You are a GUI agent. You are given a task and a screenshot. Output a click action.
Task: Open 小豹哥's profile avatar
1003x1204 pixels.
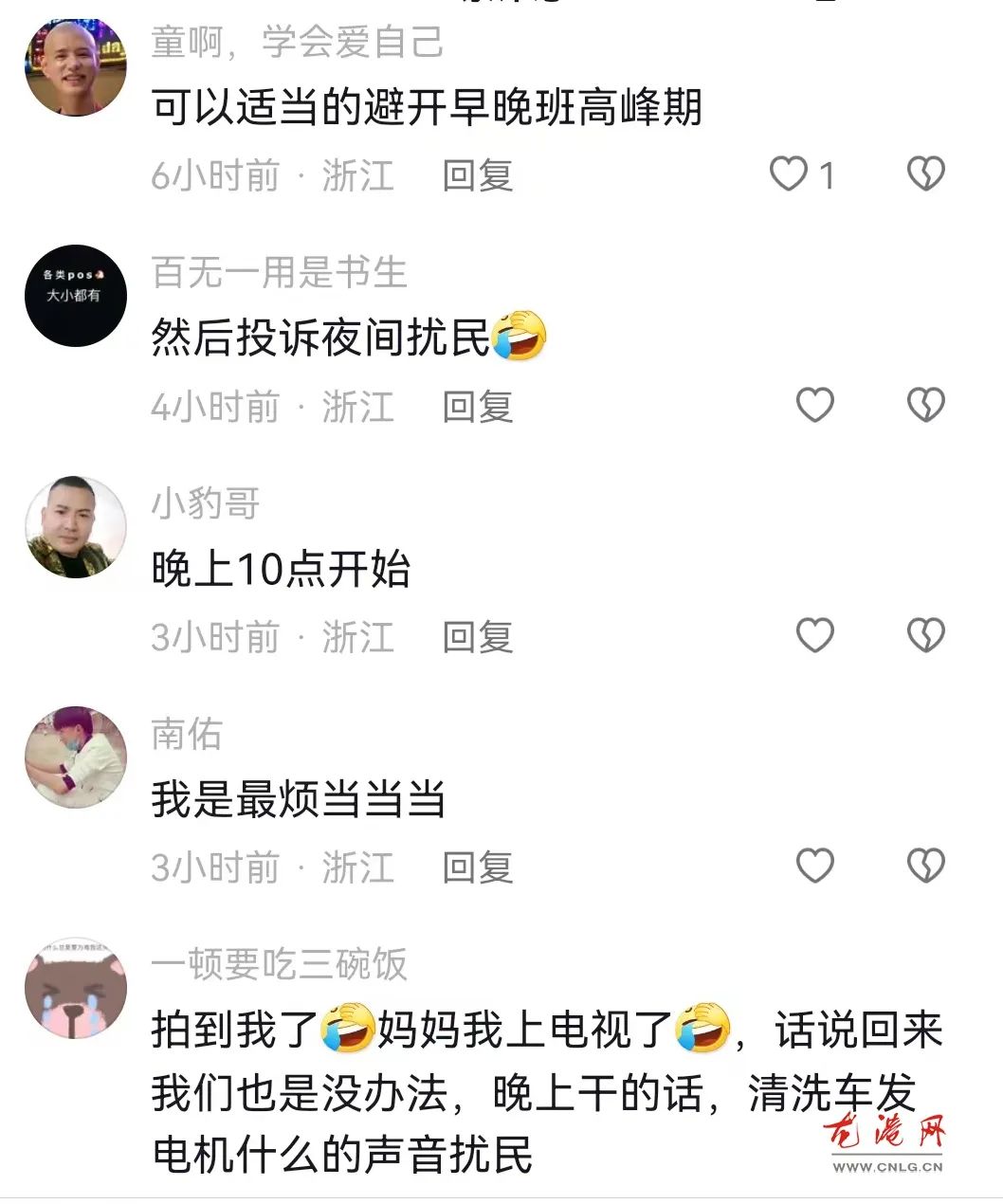point(76,527)
